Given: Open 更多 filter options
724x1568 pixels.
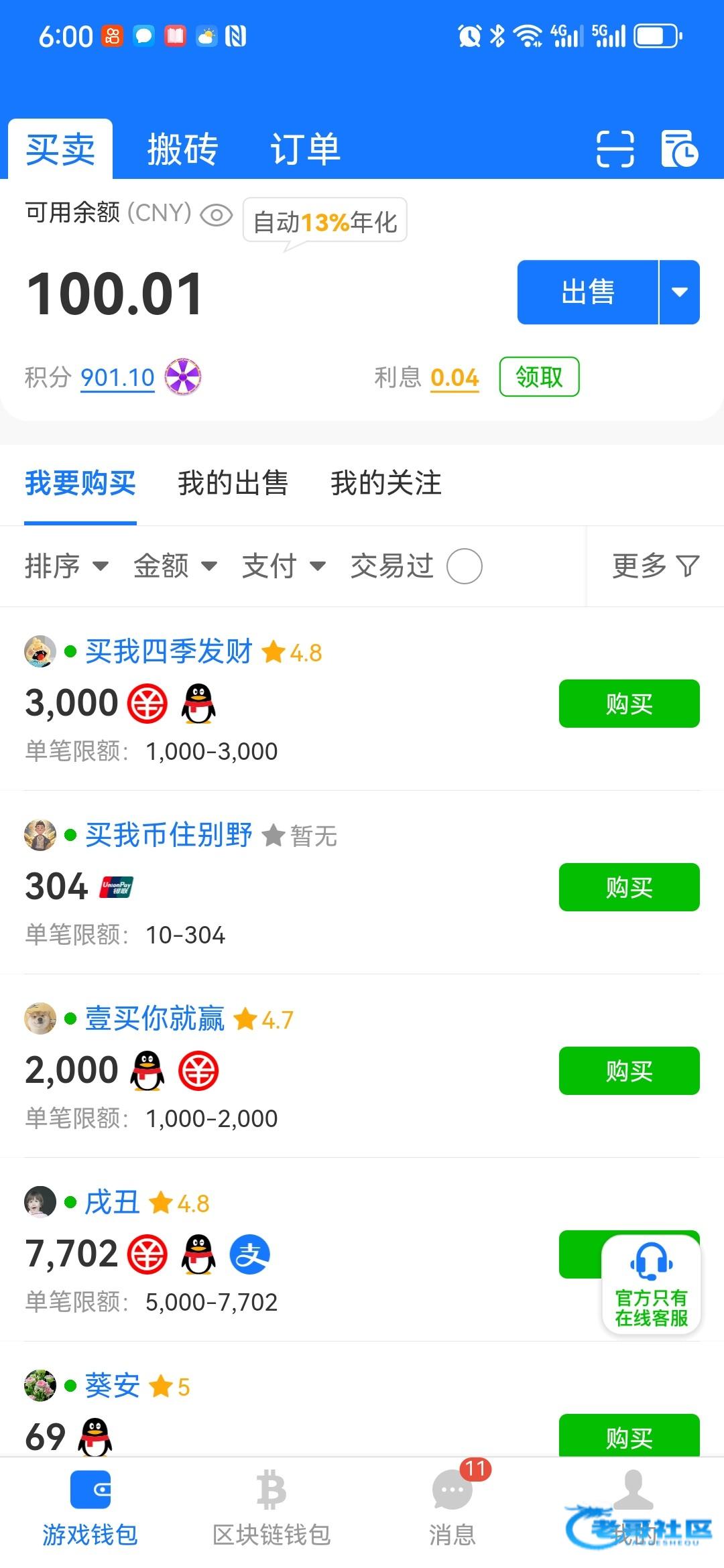Looking at the screenshot, I should click(x=656, y=566).
